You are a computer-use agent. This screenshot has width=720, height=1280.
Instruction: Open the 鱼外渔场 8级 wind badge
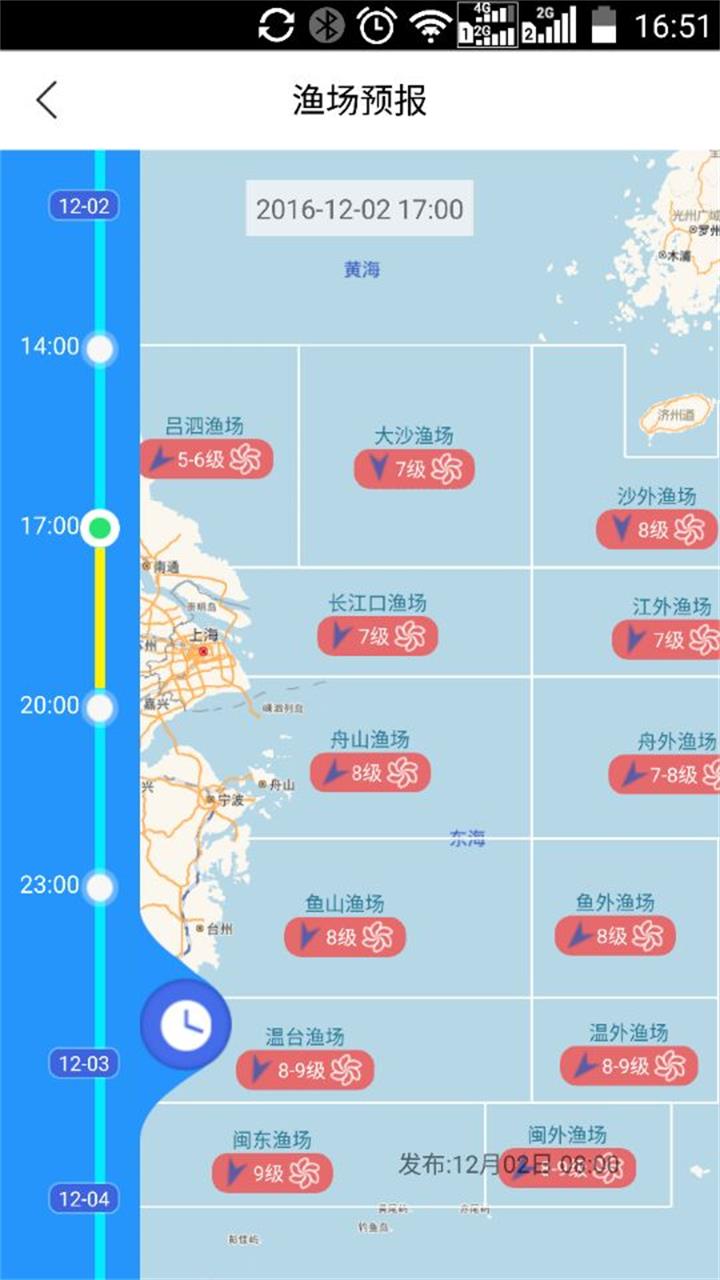pyautogui.click(x=615, y=935)
